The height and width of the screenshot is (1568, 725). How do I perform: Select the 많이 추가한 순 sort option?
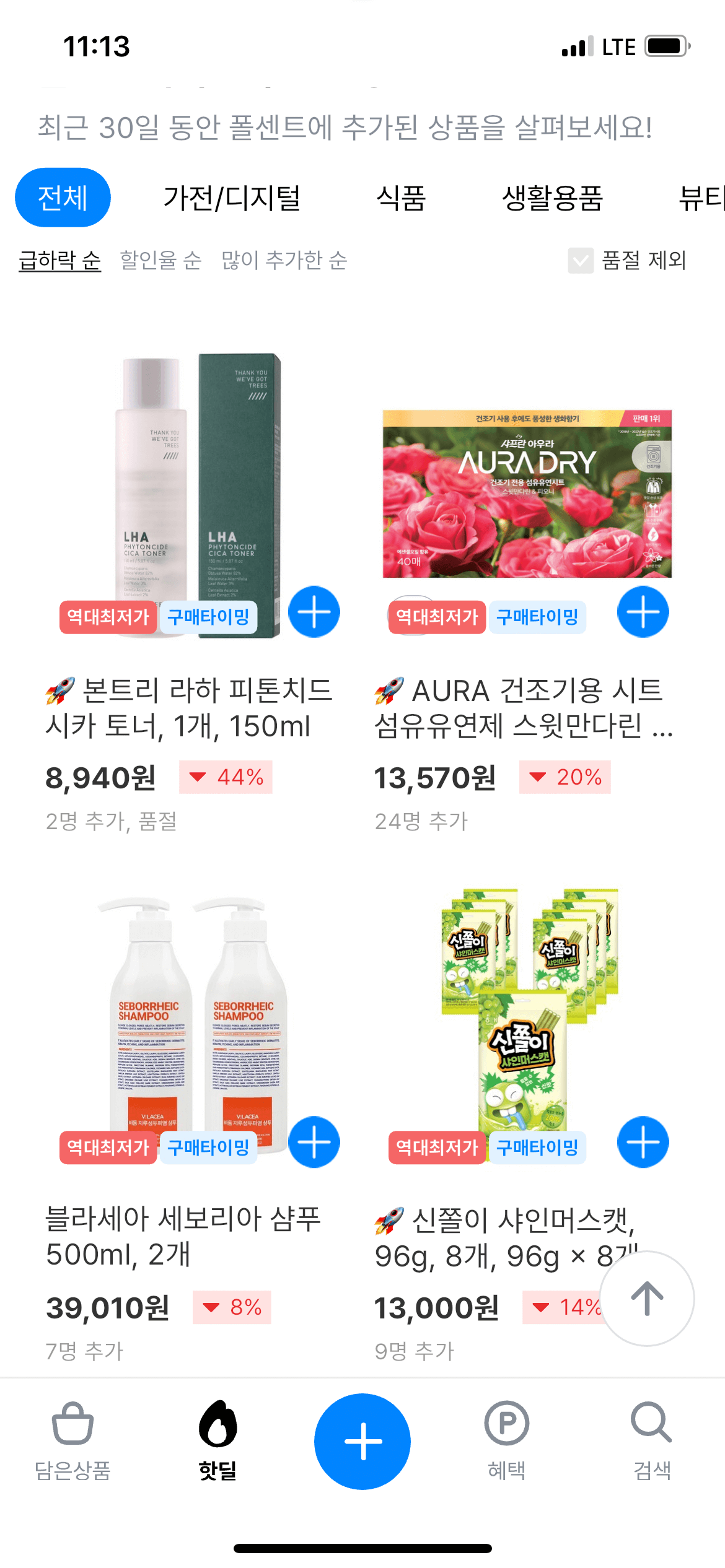[284, 261]
